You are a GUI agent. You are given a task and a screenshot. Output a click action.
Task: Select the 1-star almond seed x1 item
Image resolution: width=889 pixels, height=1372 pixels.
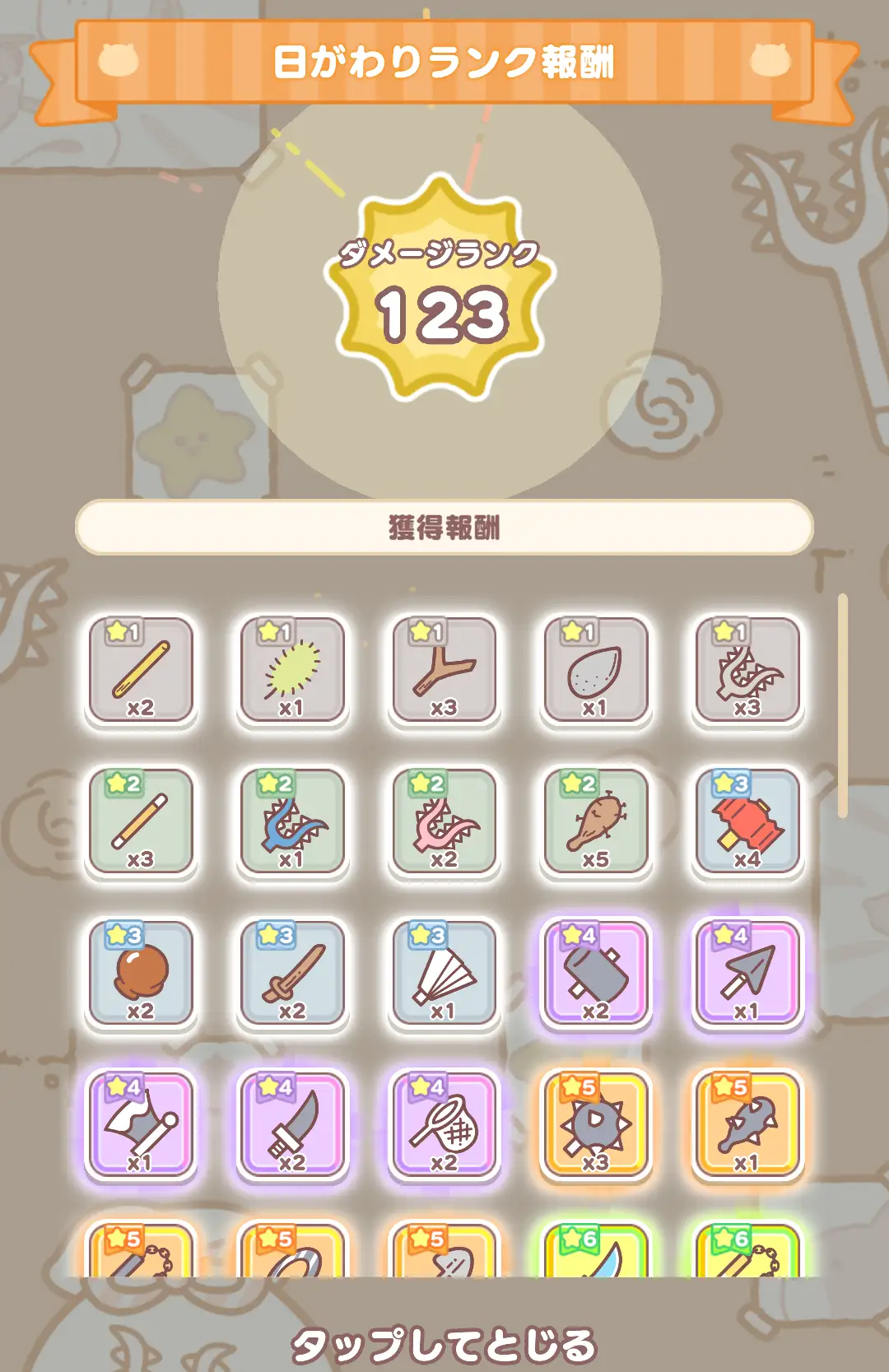coord(595,670)
